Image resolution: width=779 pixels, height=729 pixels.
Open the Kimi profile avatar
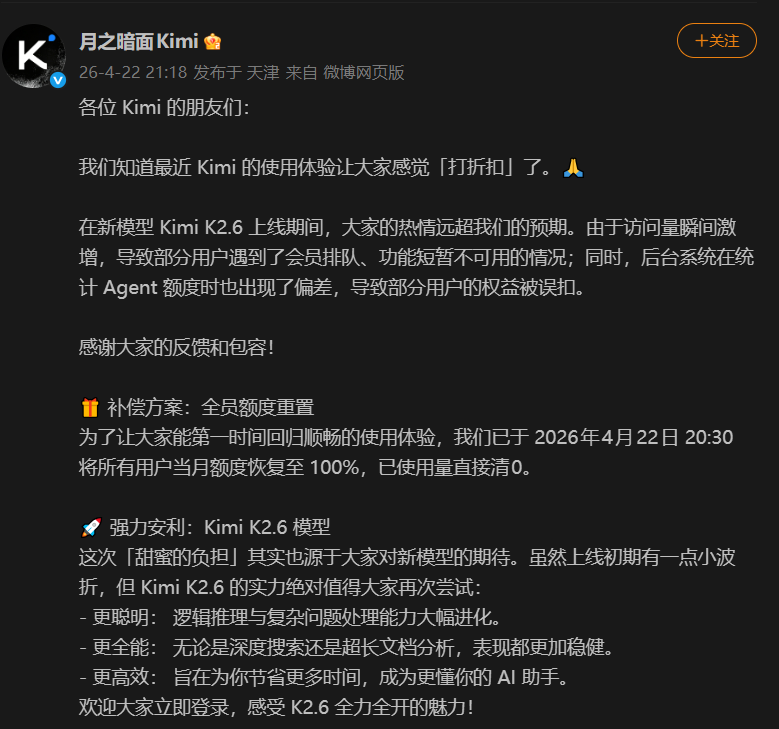pos(34,55)
